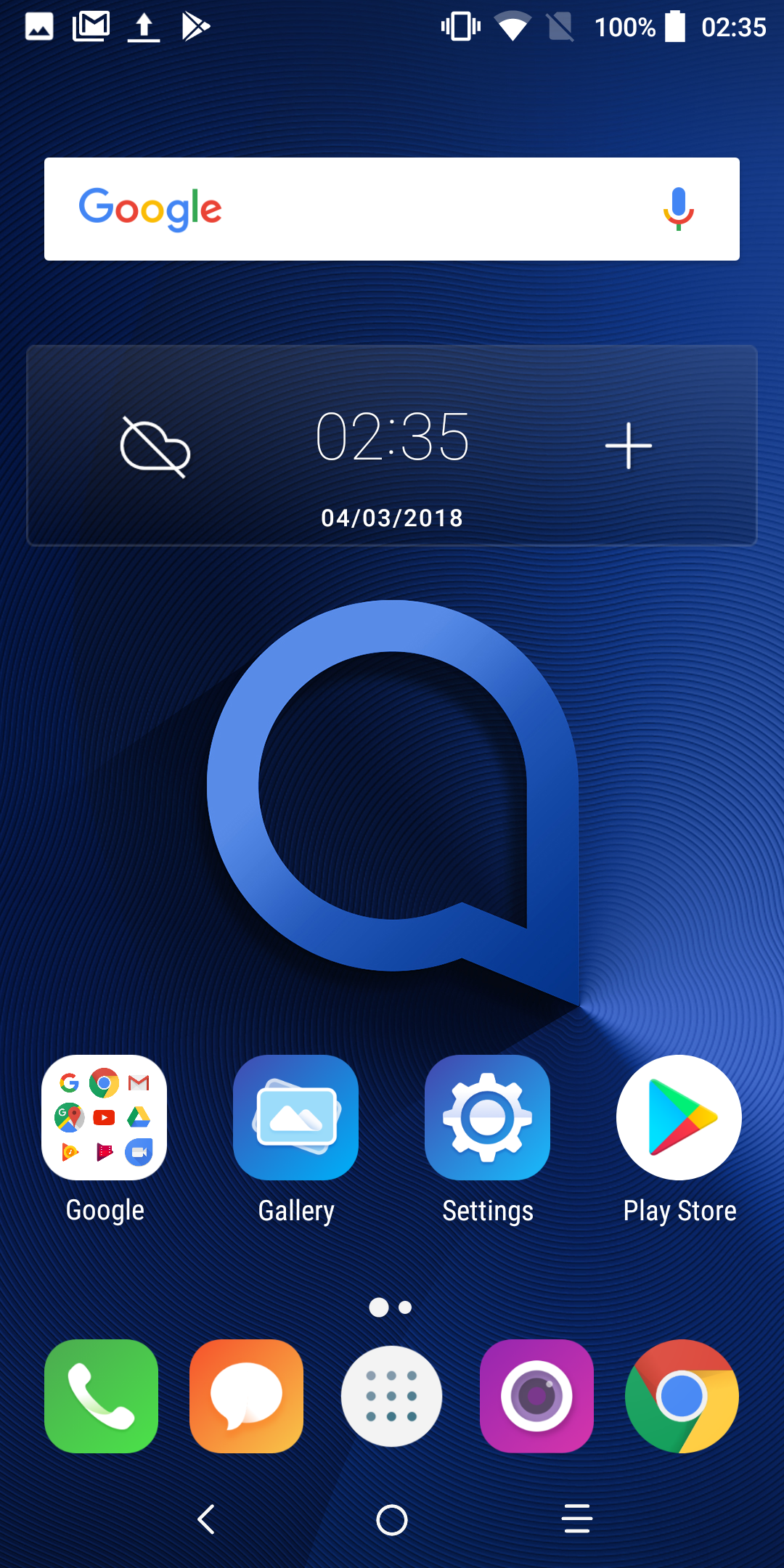Open the Google apps folder

105,1118
